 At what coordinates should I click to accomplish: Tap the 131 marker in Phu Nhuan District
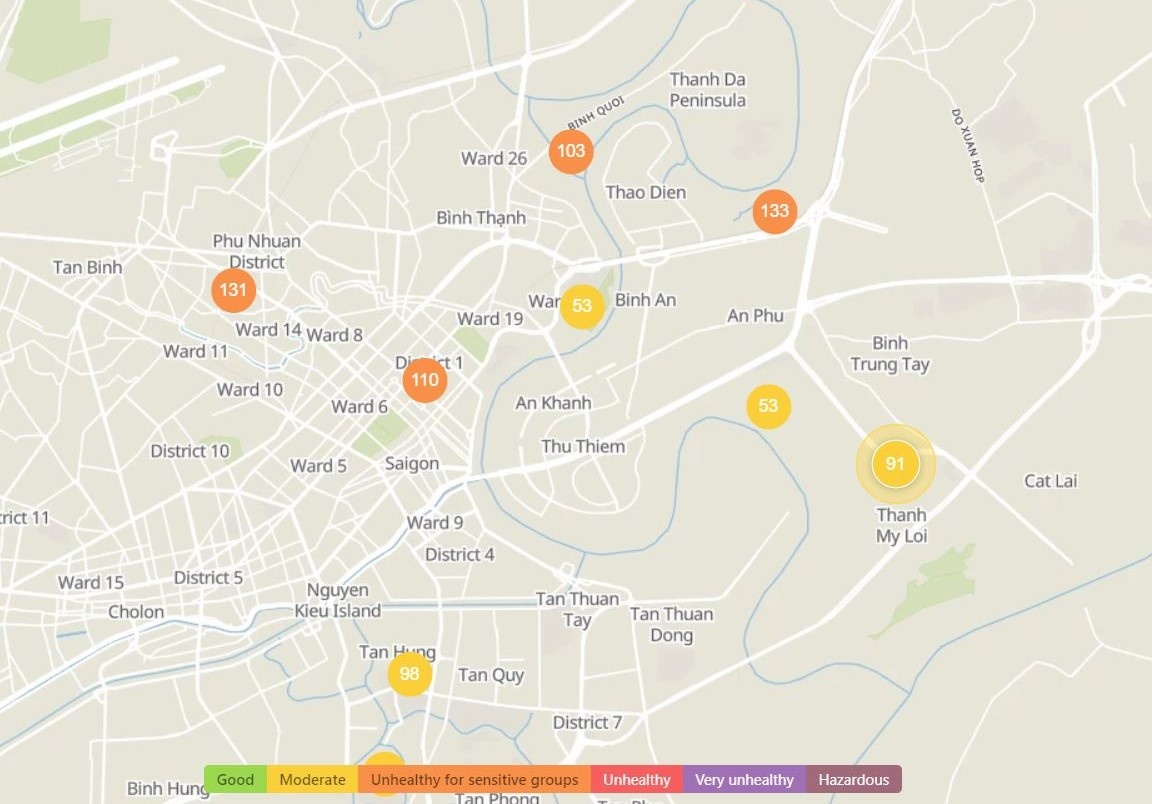pos(233,290)
